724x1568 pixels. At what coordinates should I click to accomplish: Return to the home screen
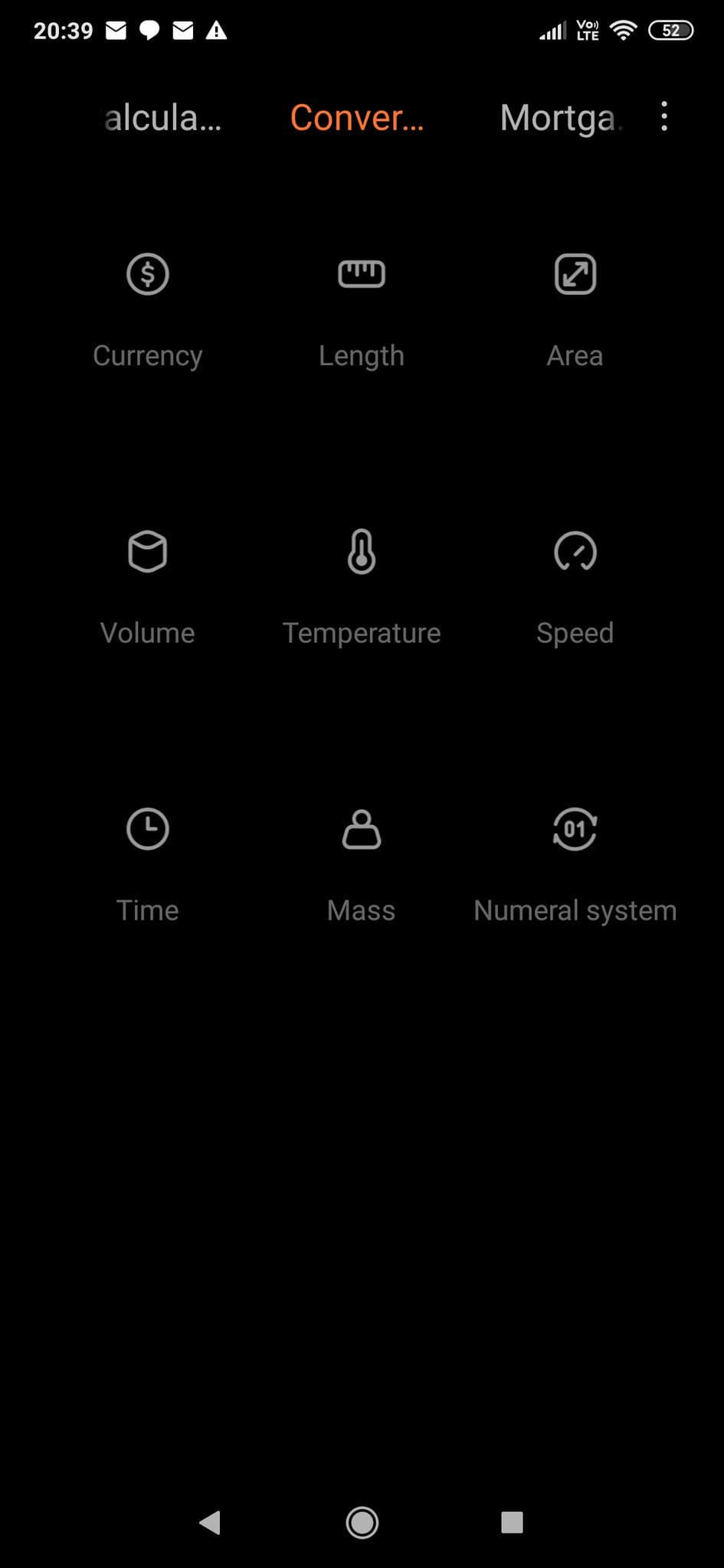coord(362,1522)
